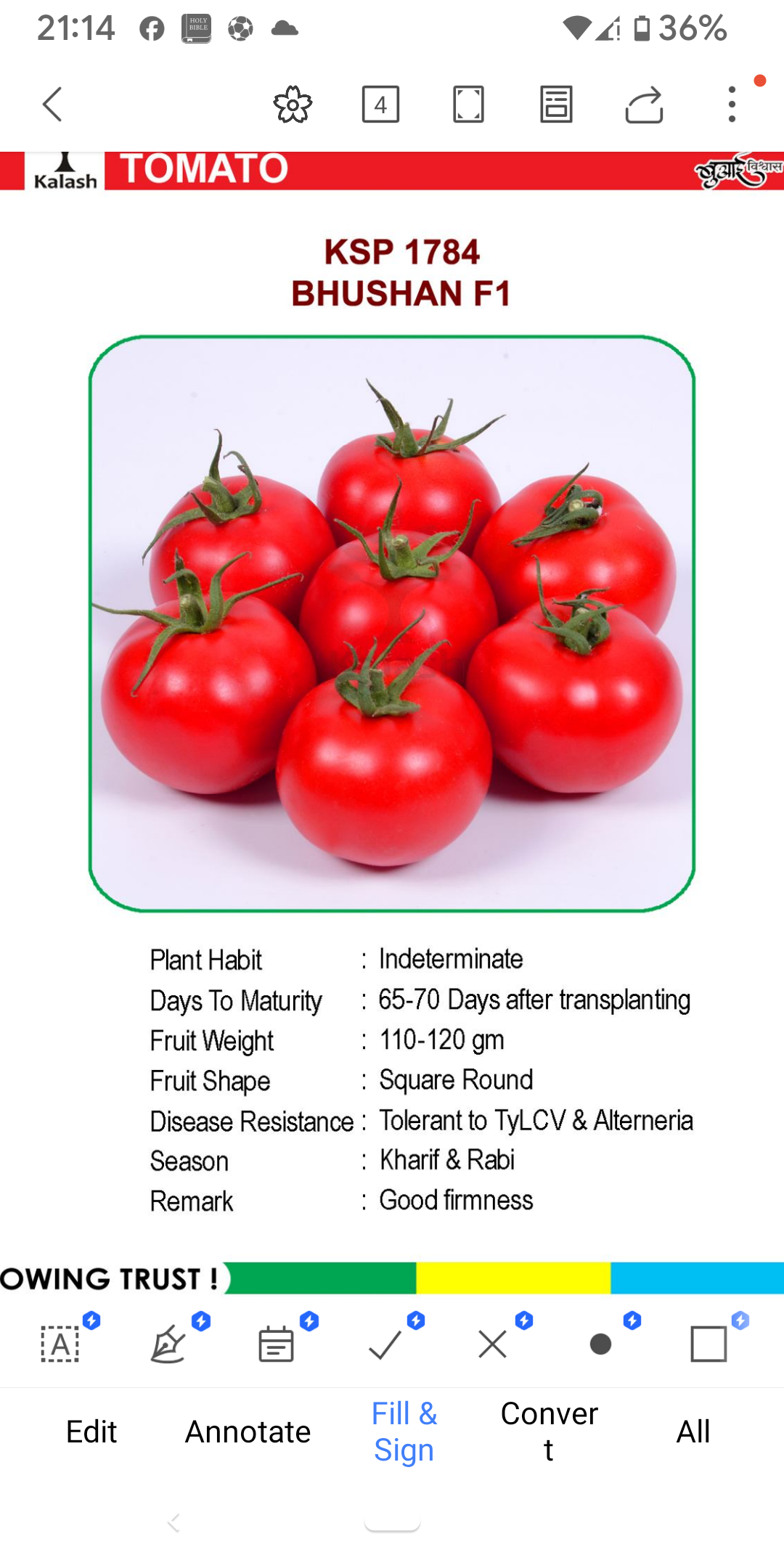Enter full screen view mode

468,105
